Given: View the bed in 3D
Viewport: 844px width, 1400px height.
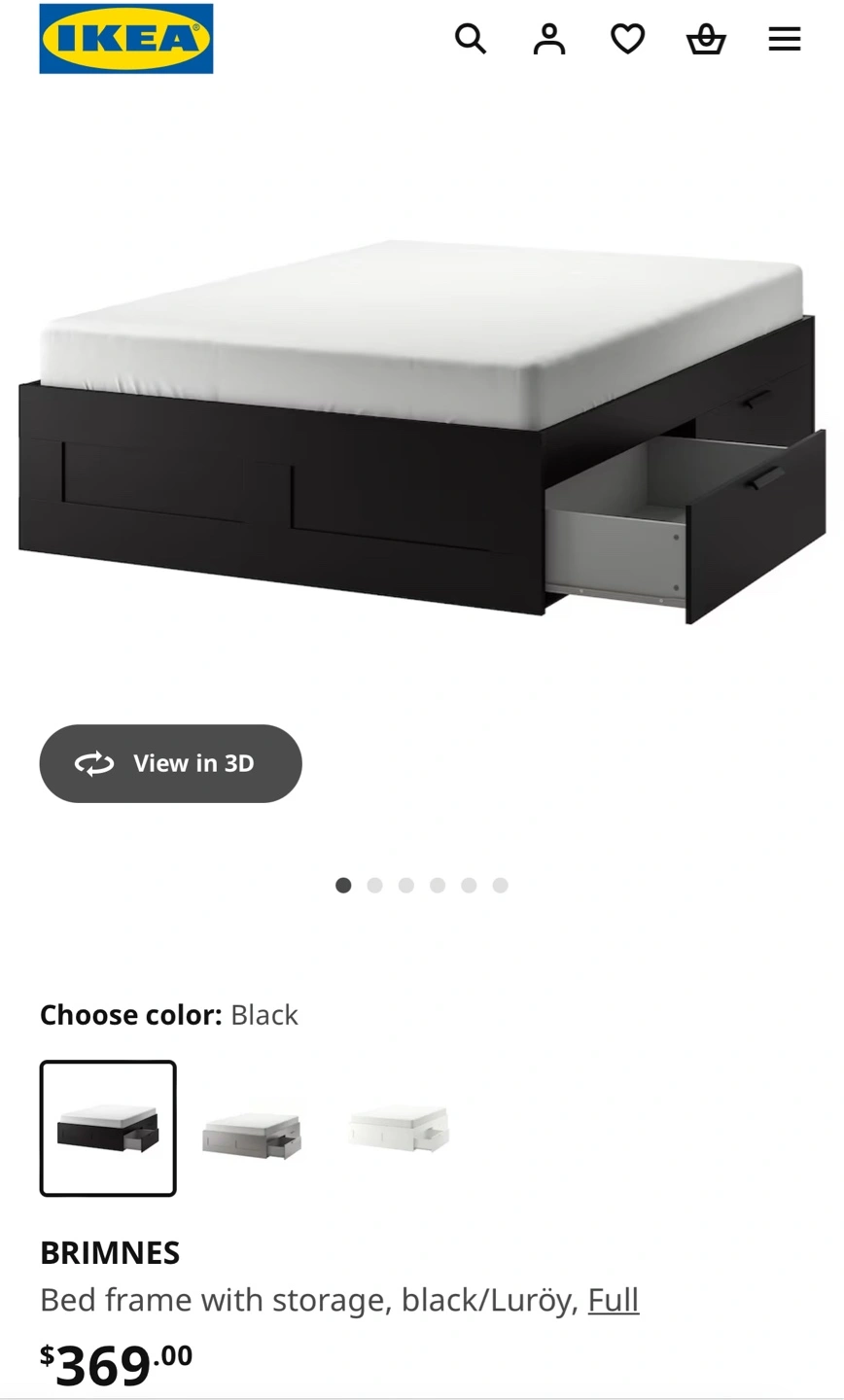Looking at the screenshot, I should point(171,763).
